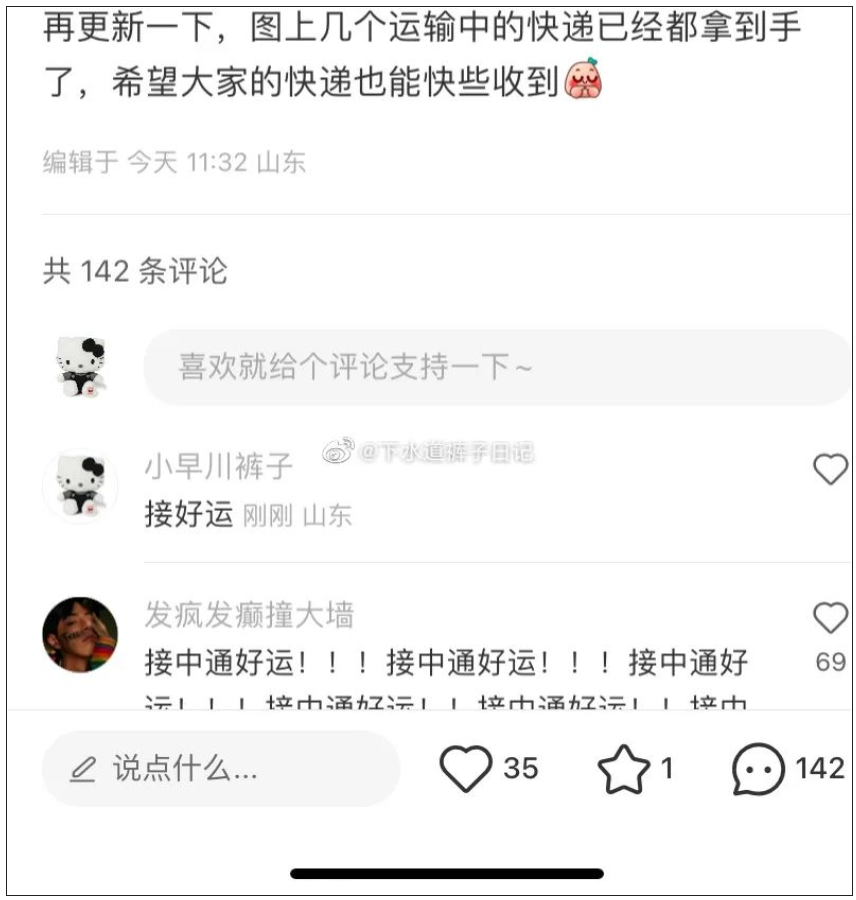Open the comments via the speech bubble icon

coord(758,769)
